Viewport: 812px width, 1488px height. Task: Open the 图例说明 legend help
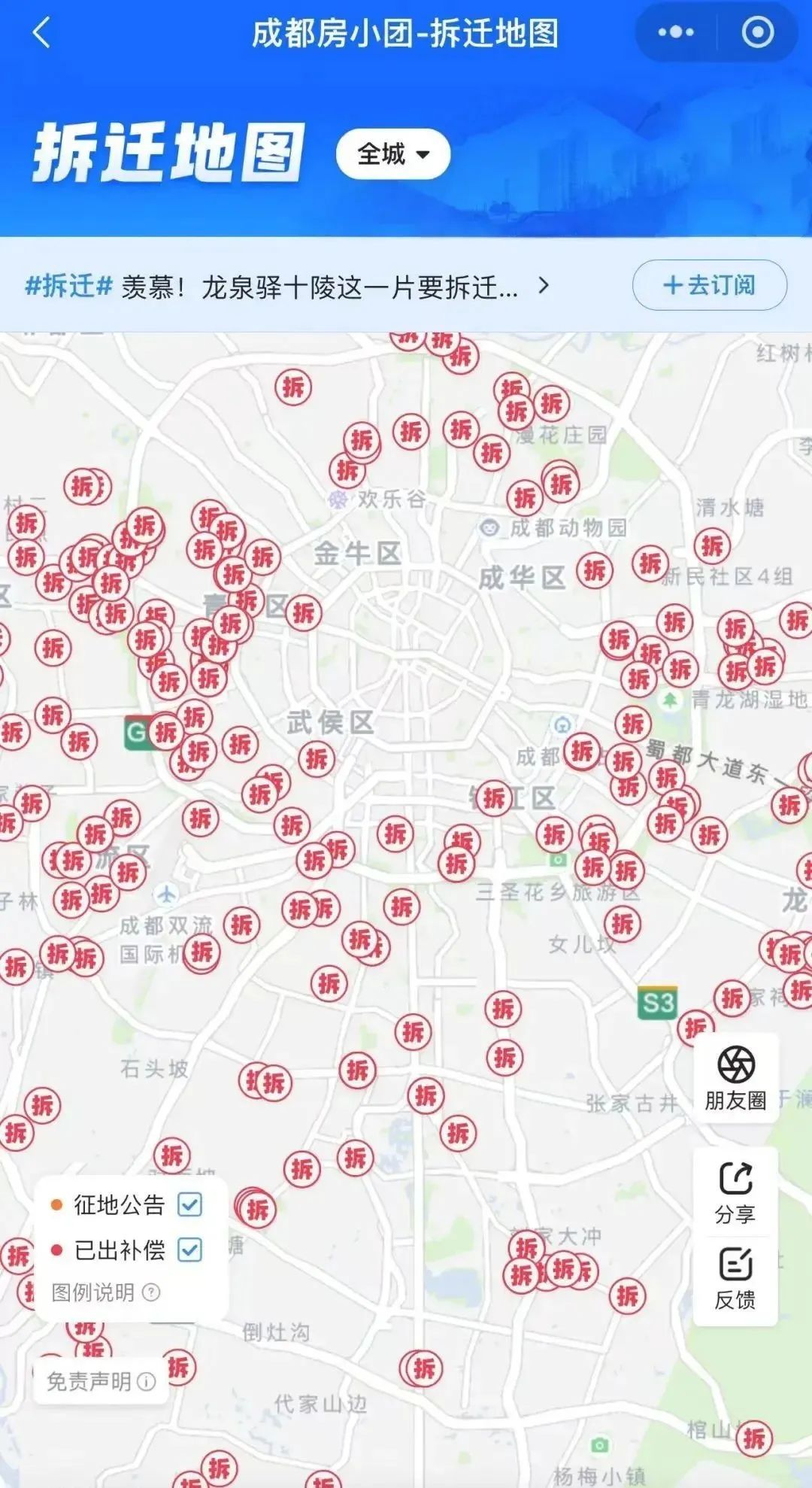105,1292
